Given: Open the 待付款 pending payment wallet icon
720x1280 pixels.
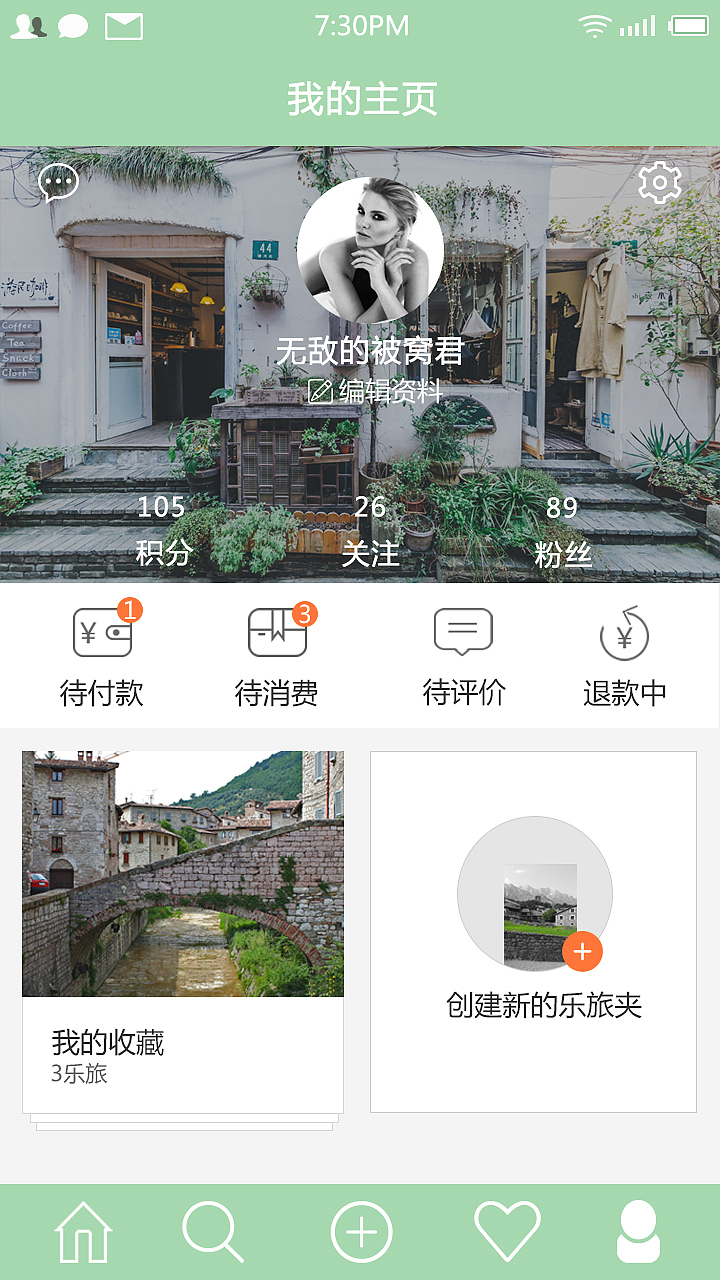Looking at the screenshot, I should tap(100, 632).
